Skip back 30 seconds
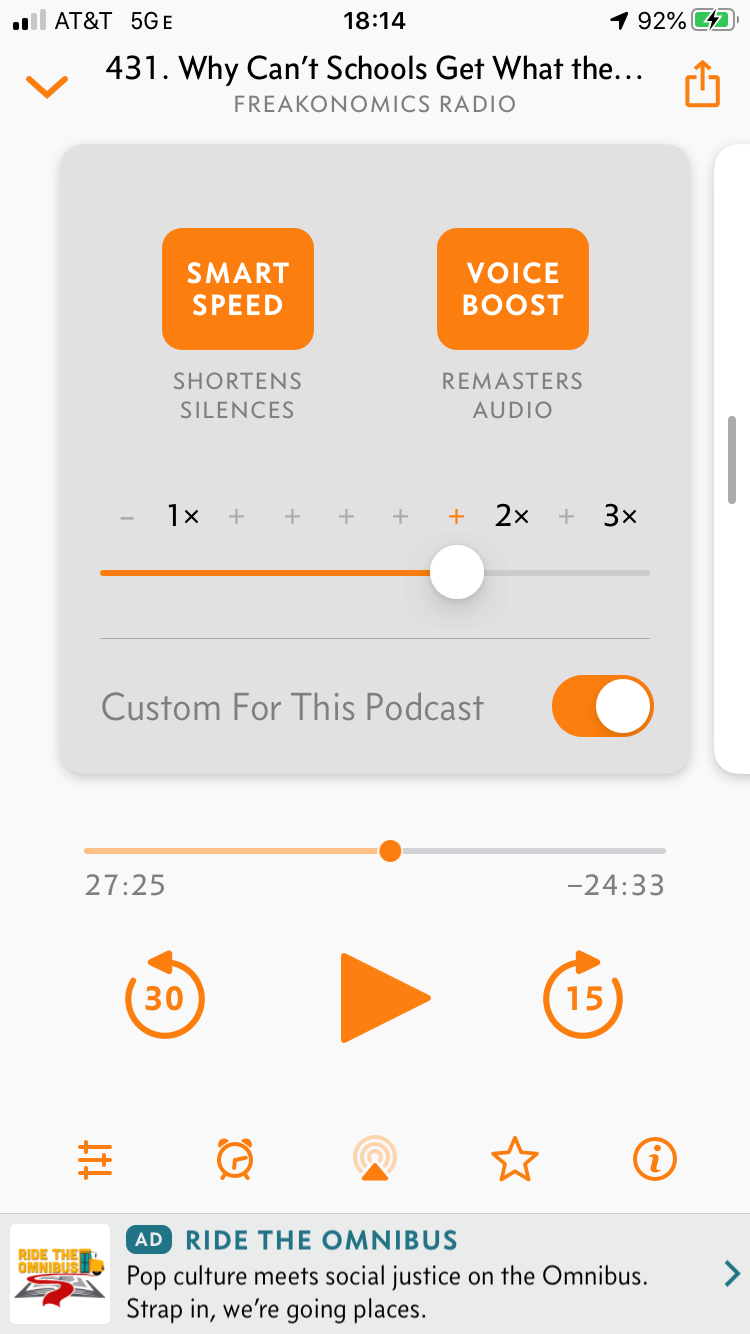 pyautogui.click(x=165, y=996)
